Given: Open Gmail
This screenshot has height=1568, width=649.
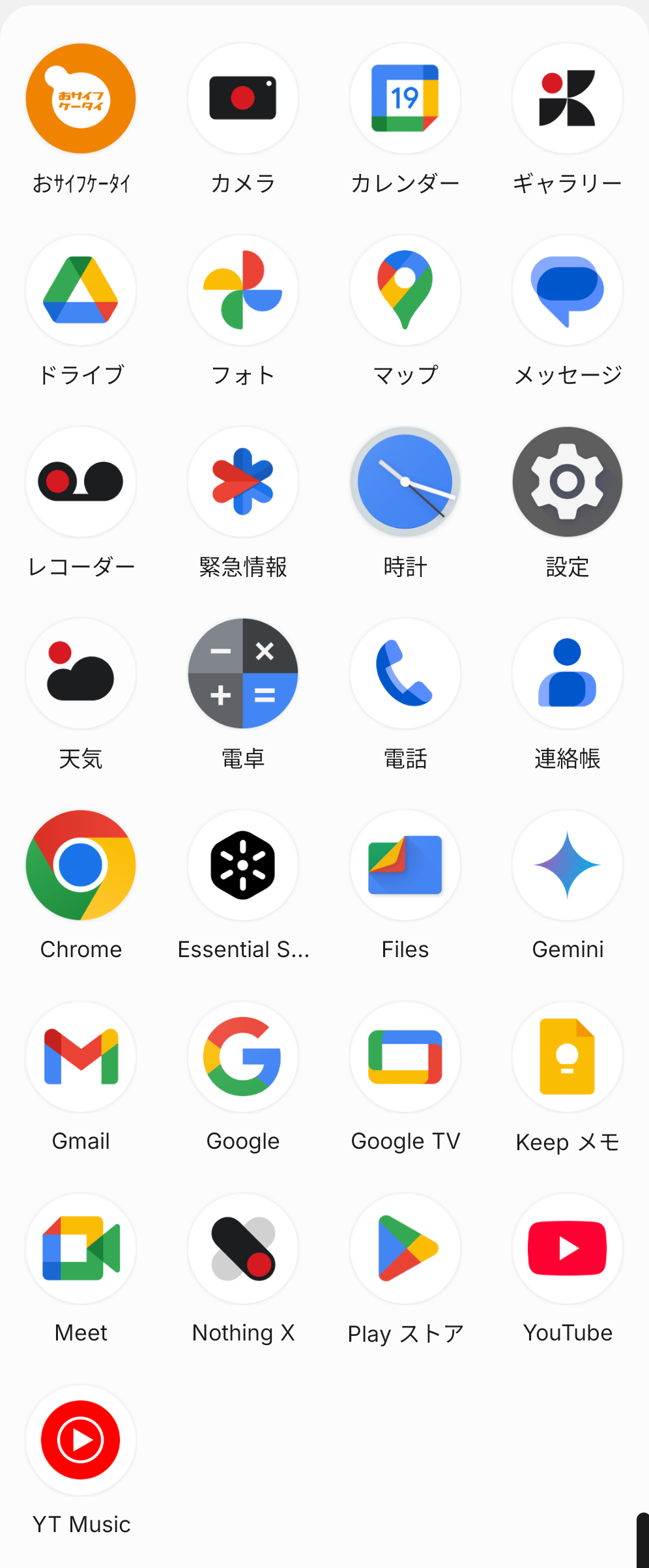Looking at the screenshot, I should (81, 1057).
